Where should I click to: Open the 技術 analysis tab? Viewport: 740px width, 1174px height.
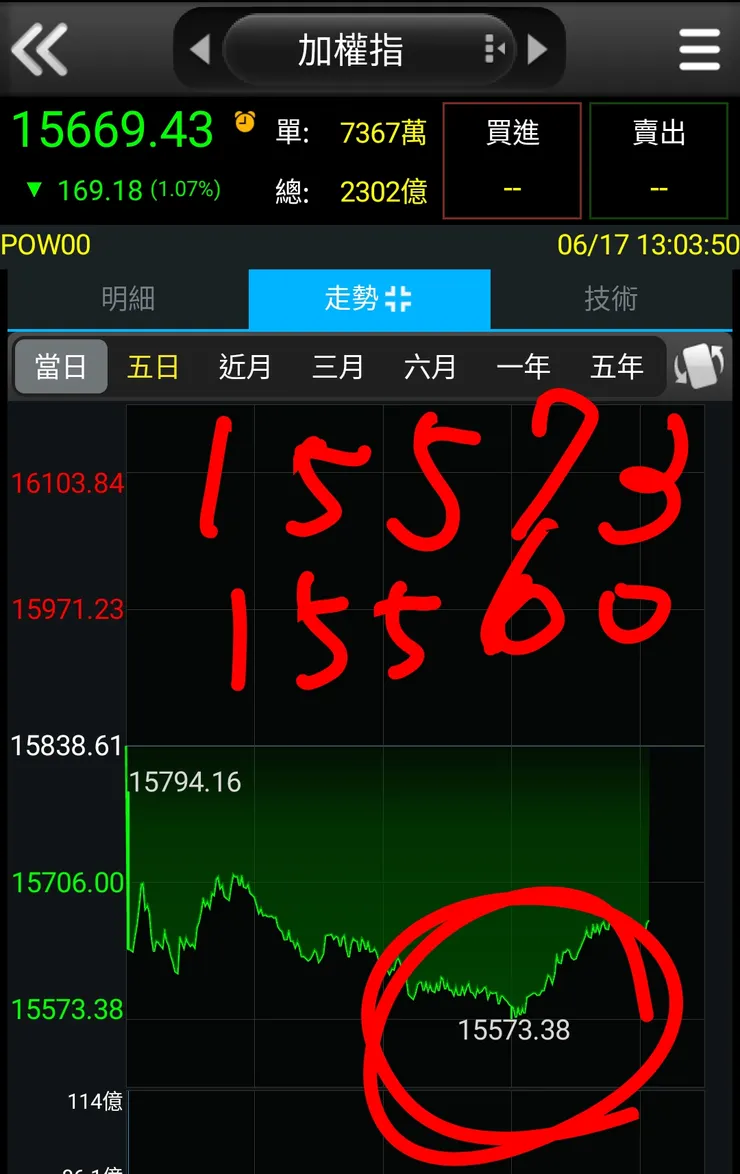click(x=611, y=297)
